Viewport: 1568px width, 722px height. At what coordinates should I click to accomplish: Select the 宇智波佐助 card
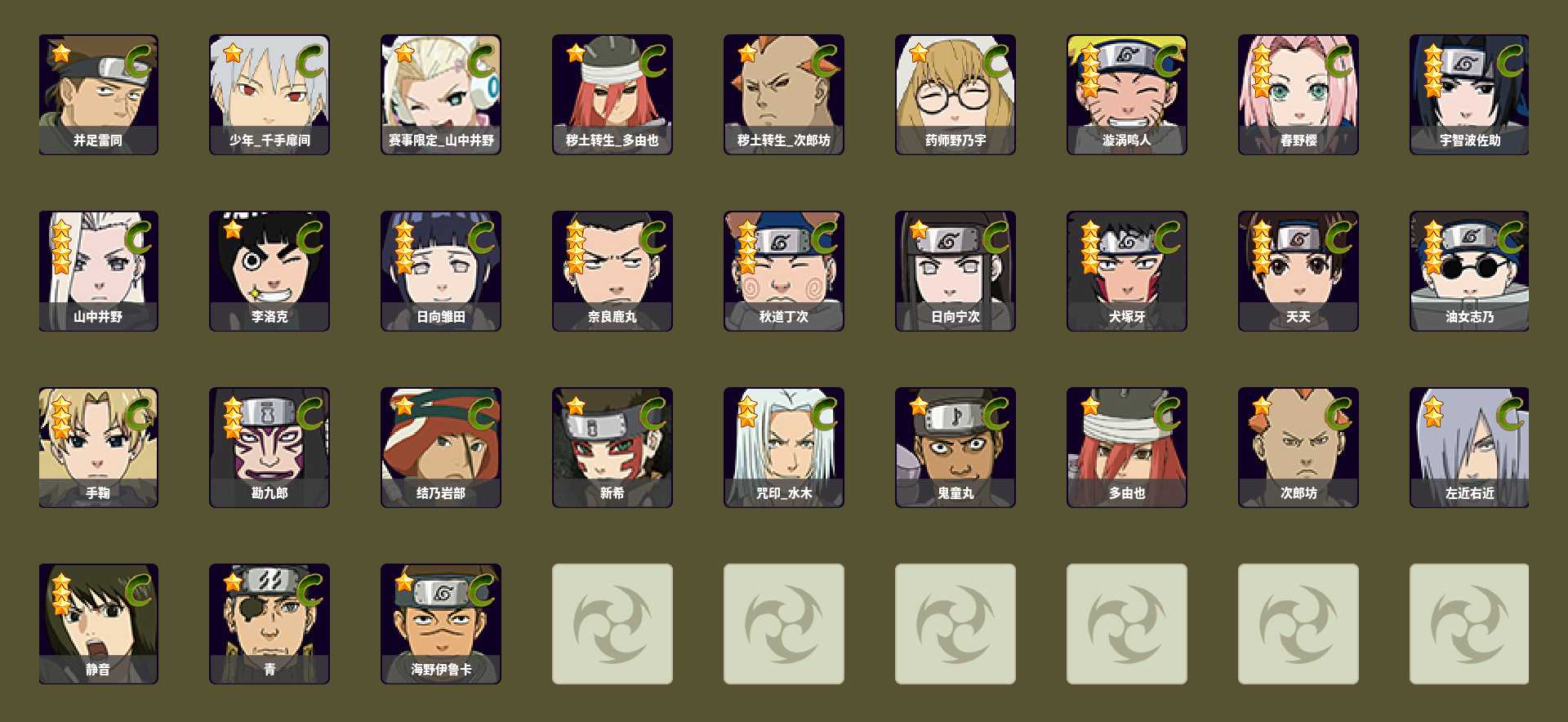click(x=1469, y=94)
